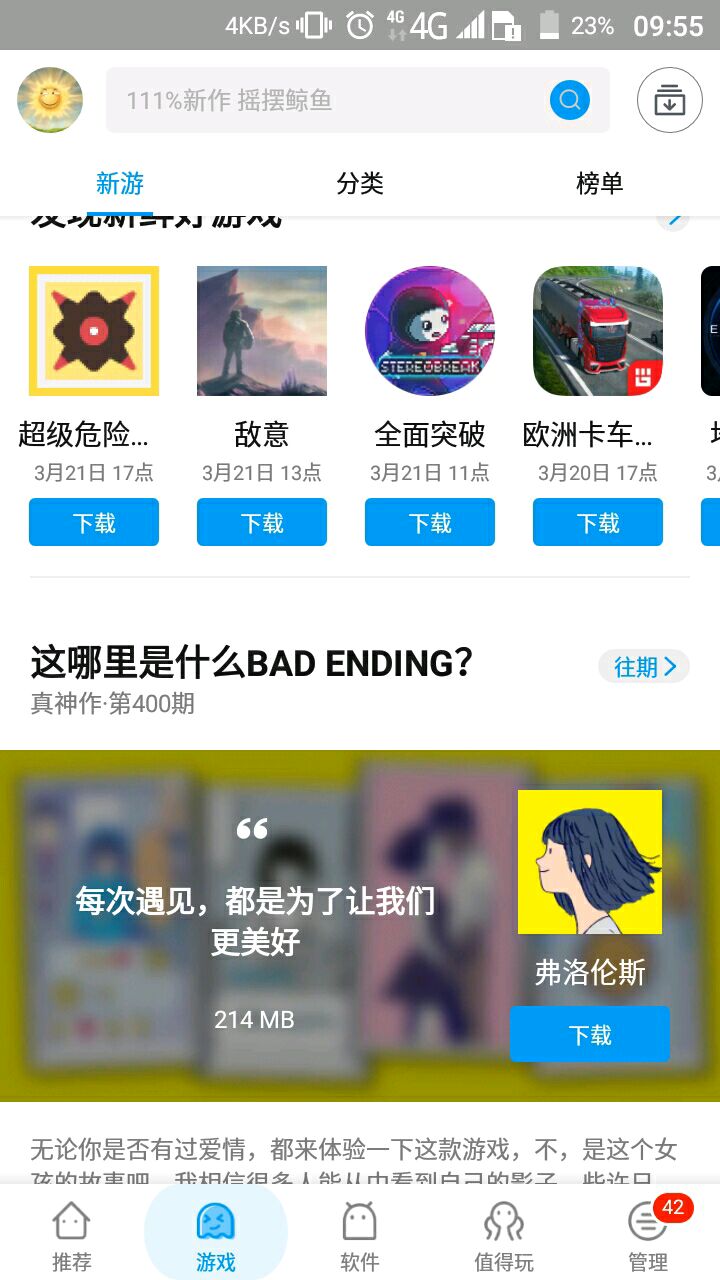Focus the search box showing 111%新作 摇摆鲸鱼
Viewport: 720px width, 1280px height.
(x=358, y=100)
